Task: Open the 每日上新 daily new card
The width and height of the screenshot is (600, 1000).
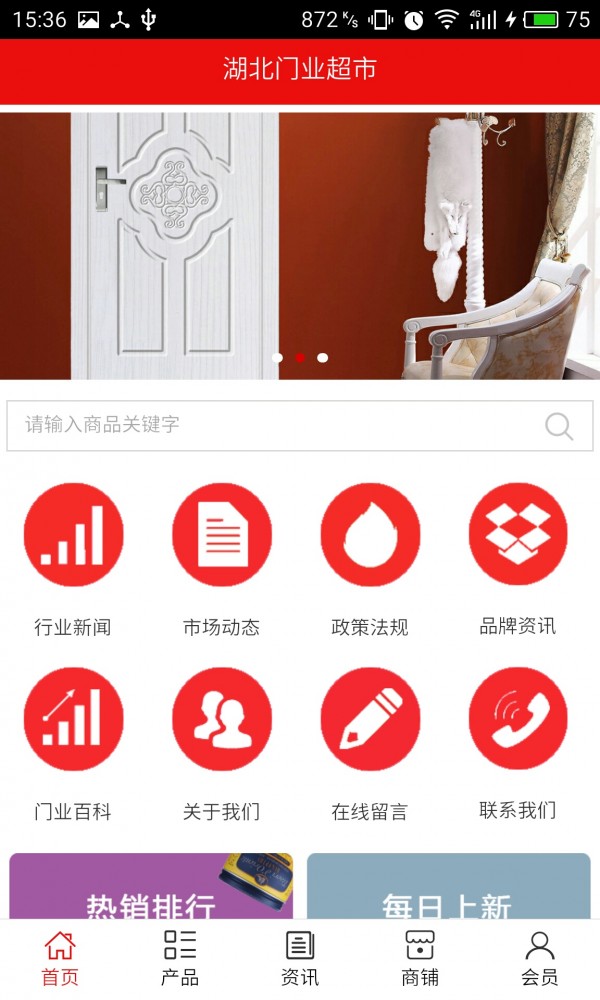Action: (448, 888)
